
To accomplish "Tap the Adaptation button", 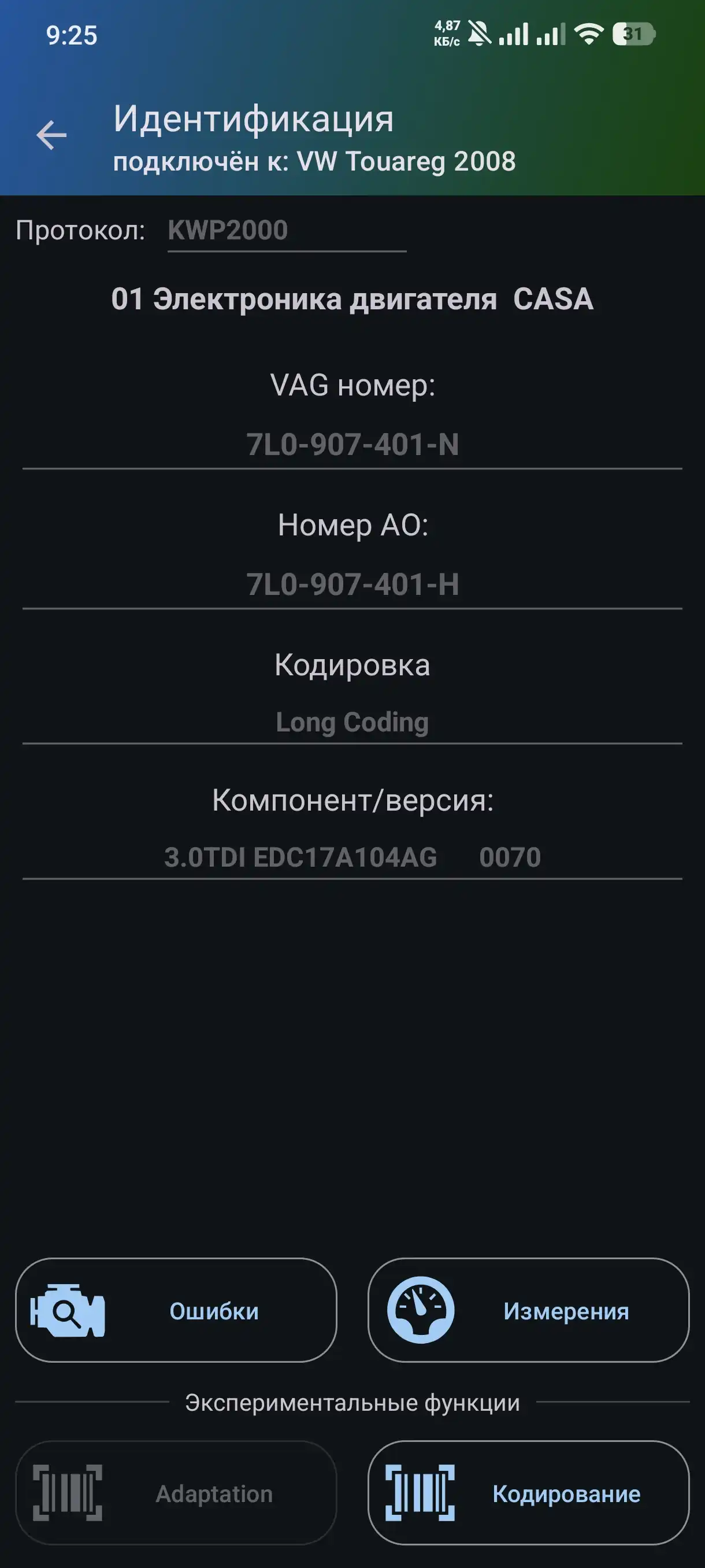I will click(176, 1493).
